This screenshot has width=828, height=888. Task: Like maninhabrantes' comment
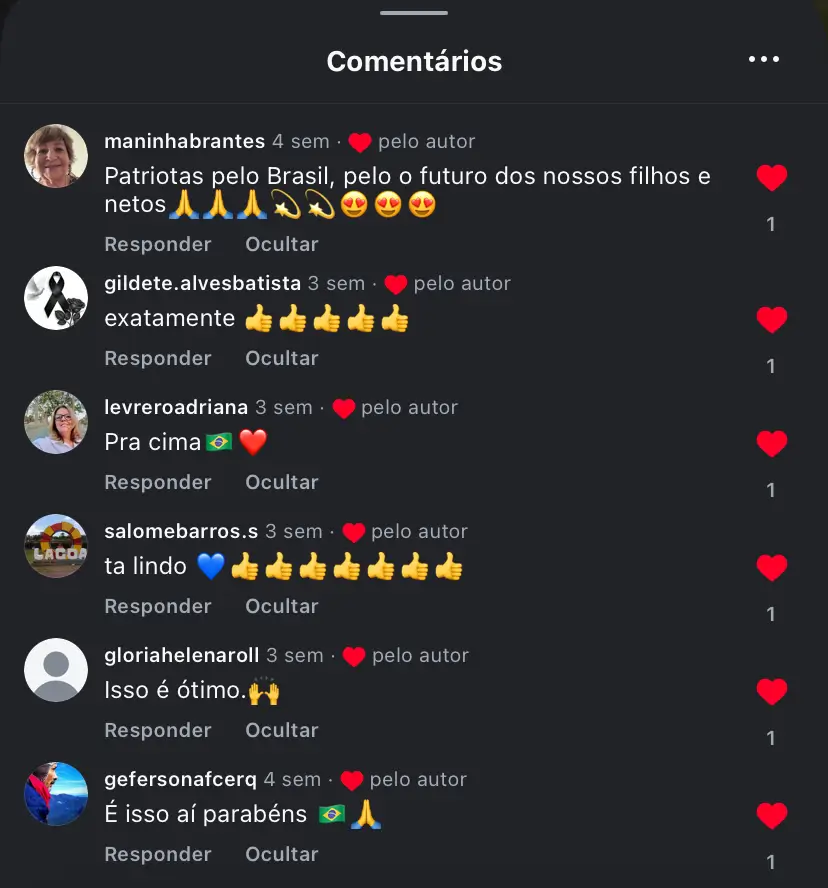pyautogui.click(x=771, y=178)
